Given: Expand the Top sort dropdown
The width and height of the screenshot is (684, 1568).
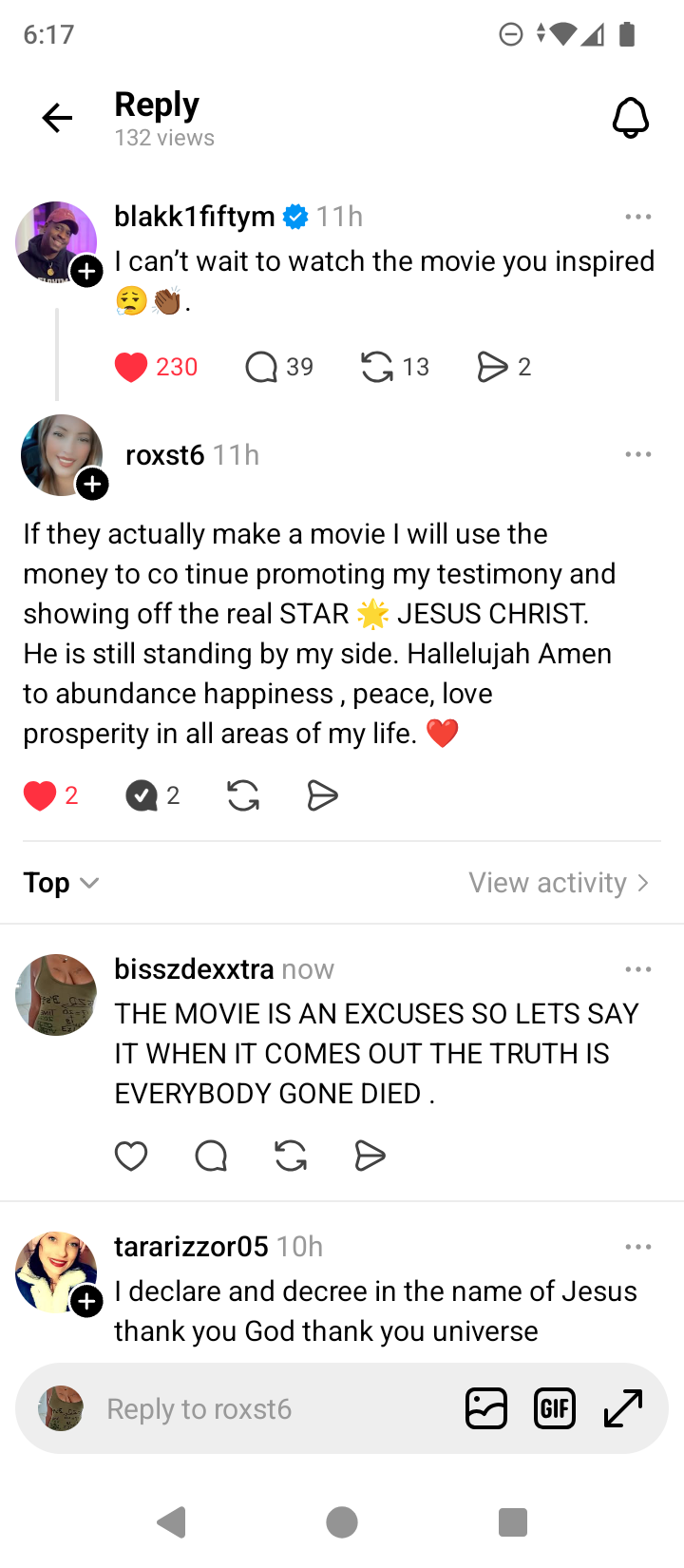Looking at the screenshot, I should point(61,883).
